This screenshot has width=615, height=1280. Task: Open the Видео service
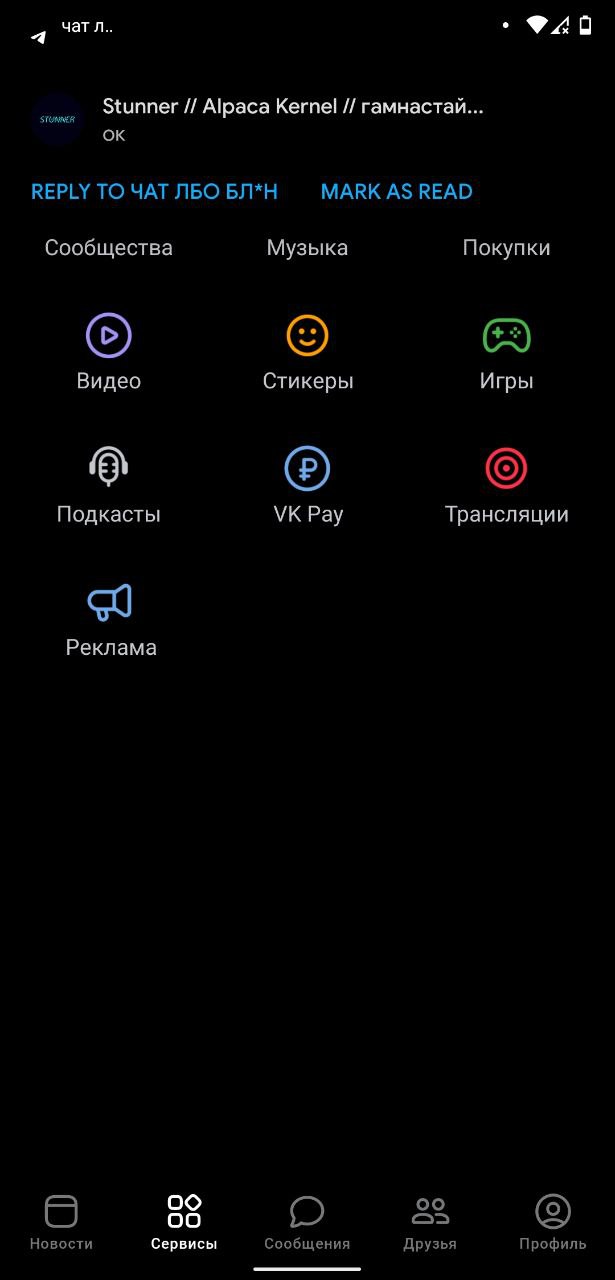[109, 351]
